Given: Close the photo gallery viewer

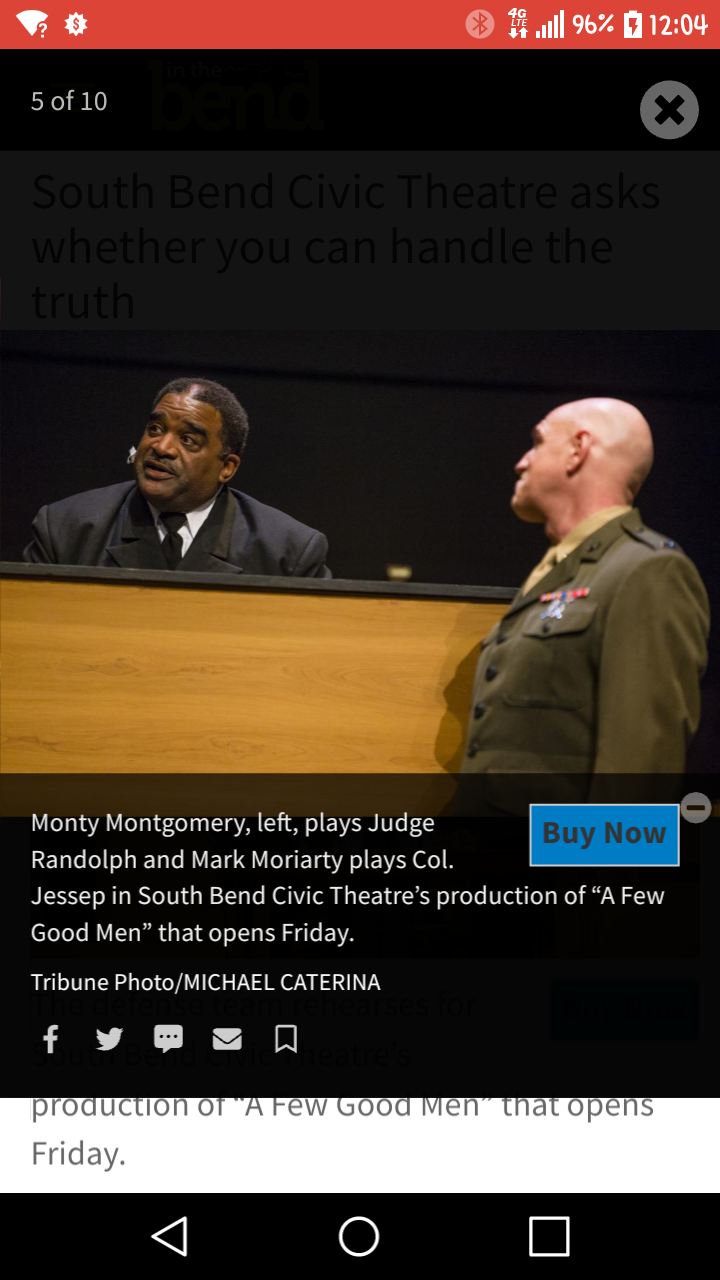Looking at the screenshot, I should (669, 109).
